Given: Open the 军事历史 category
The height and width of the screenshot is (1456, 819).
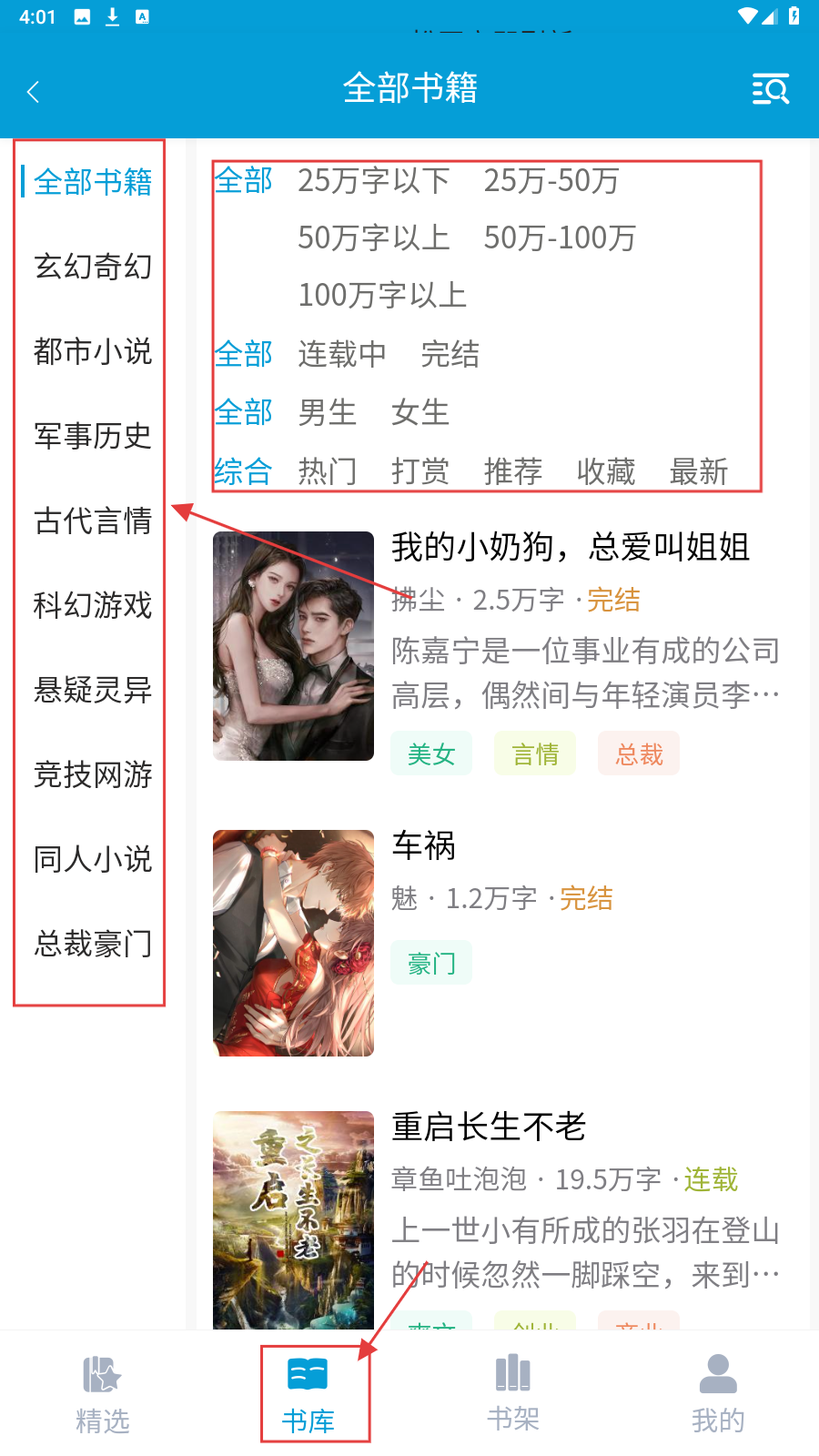Looking at the screenshot, I should tap(92, 436).
